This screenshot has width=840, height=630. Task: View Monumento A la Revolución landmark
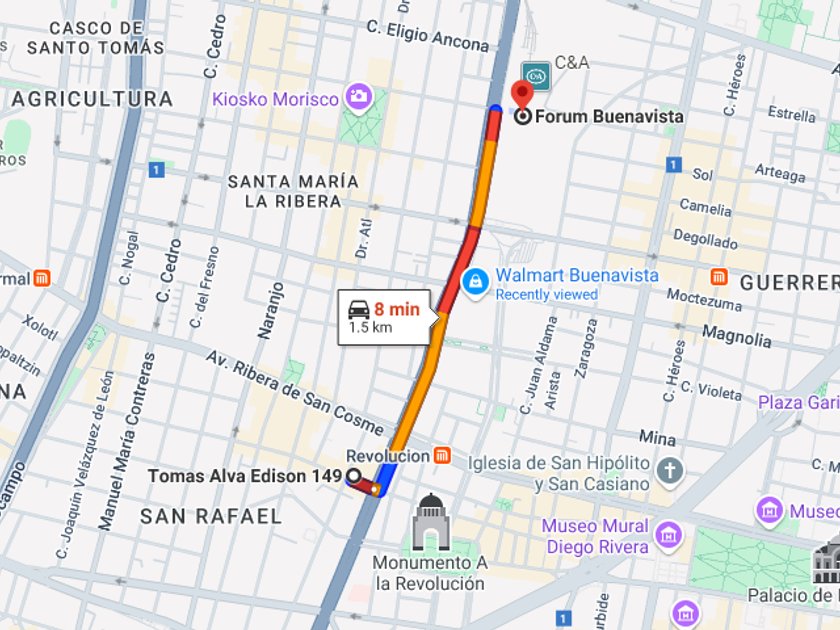[x=431, y=521]
